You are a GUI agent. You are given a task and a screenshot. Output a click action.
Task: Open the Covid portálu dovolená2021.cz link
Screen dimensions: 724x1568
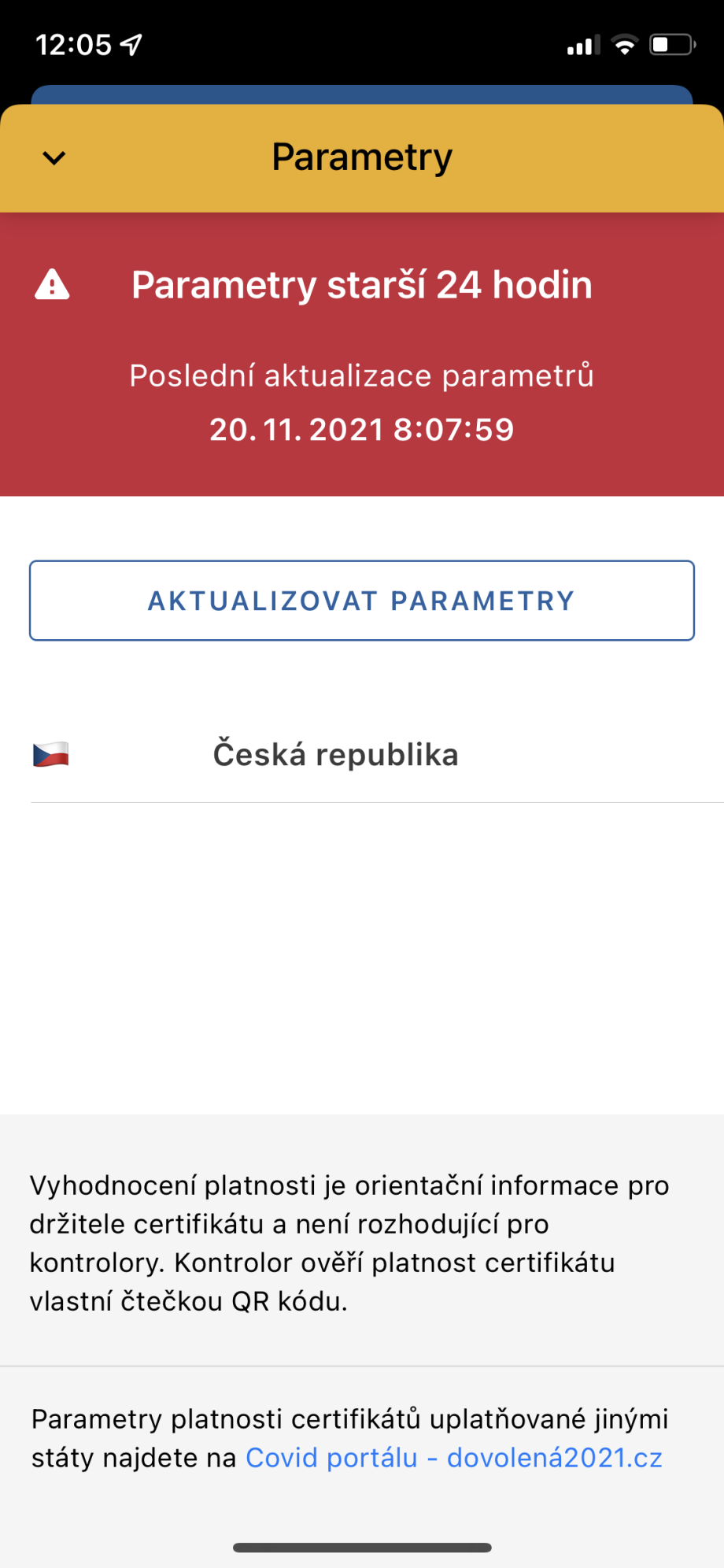click(x=454, y=1458)
